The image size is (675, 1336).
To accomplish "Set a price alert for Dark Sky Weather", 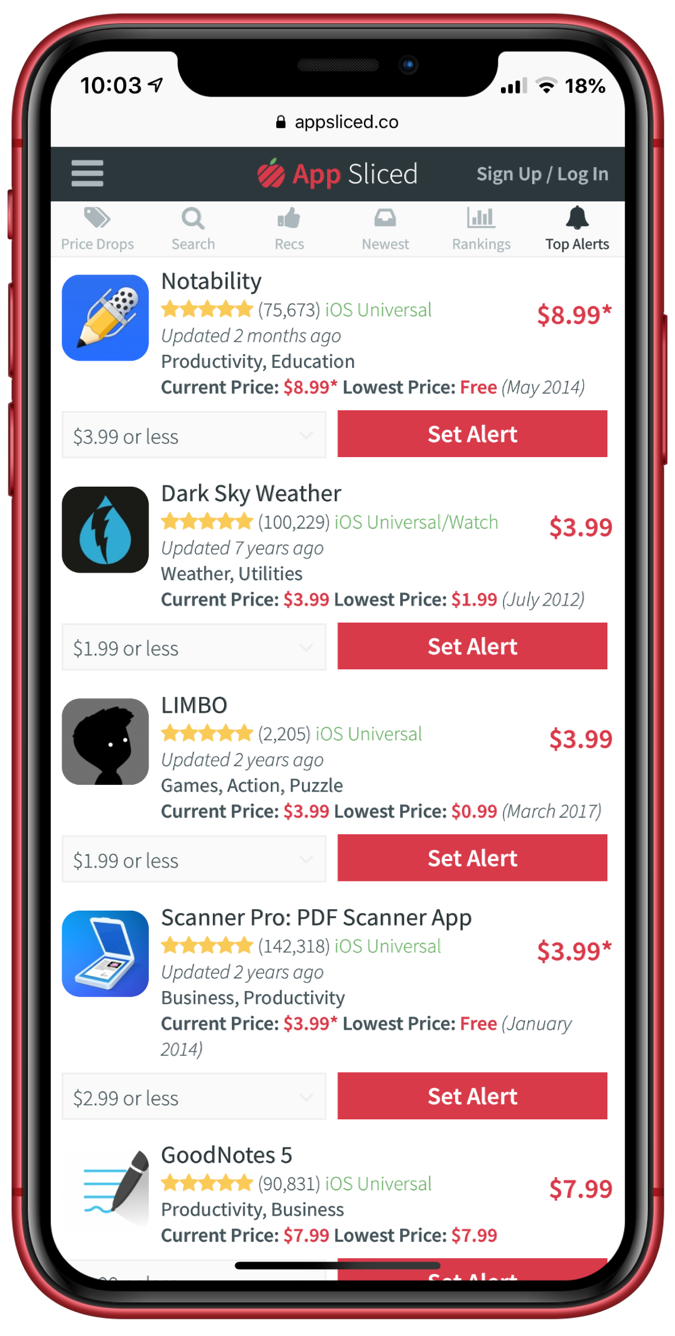I will 472,646.
